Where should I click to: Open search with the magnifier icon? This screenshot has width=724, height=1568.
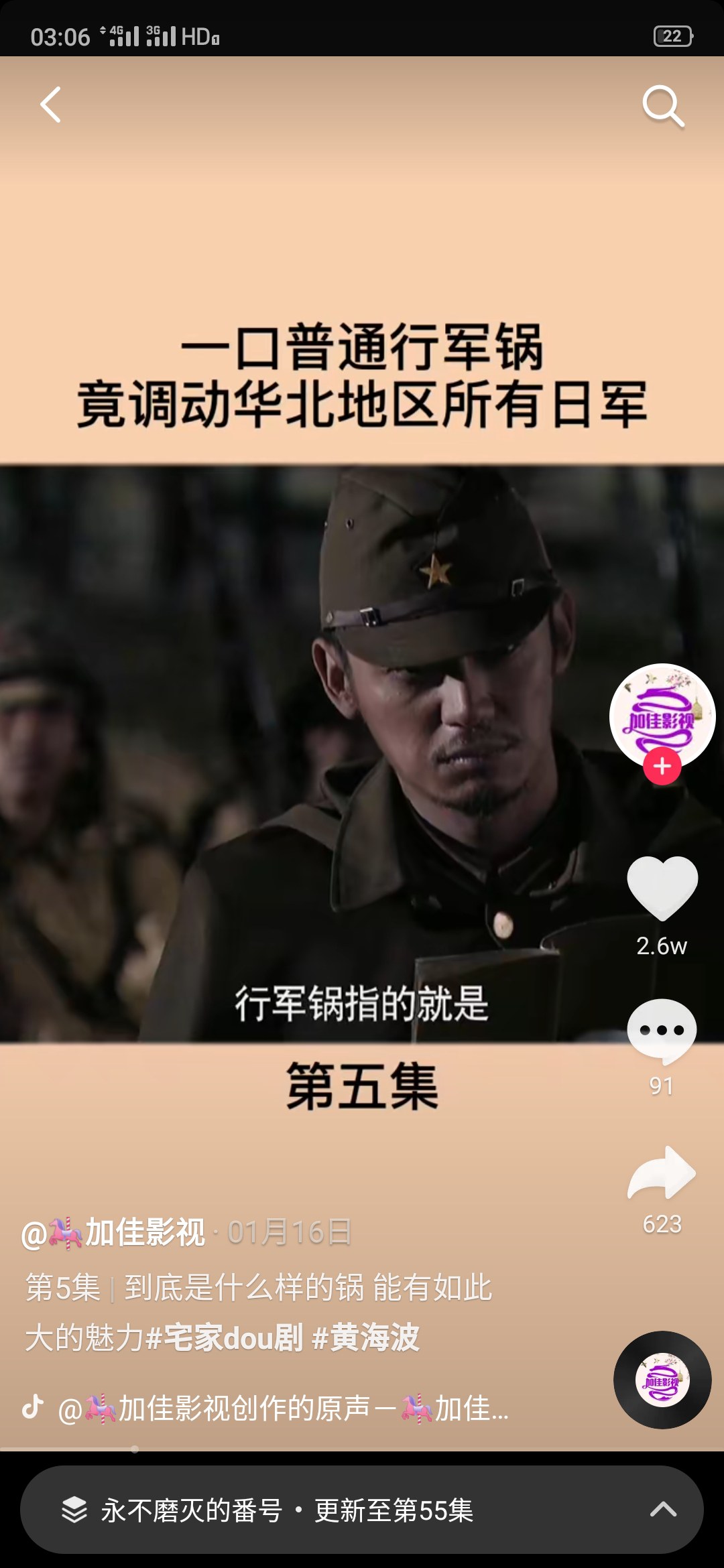coord(662,106)
